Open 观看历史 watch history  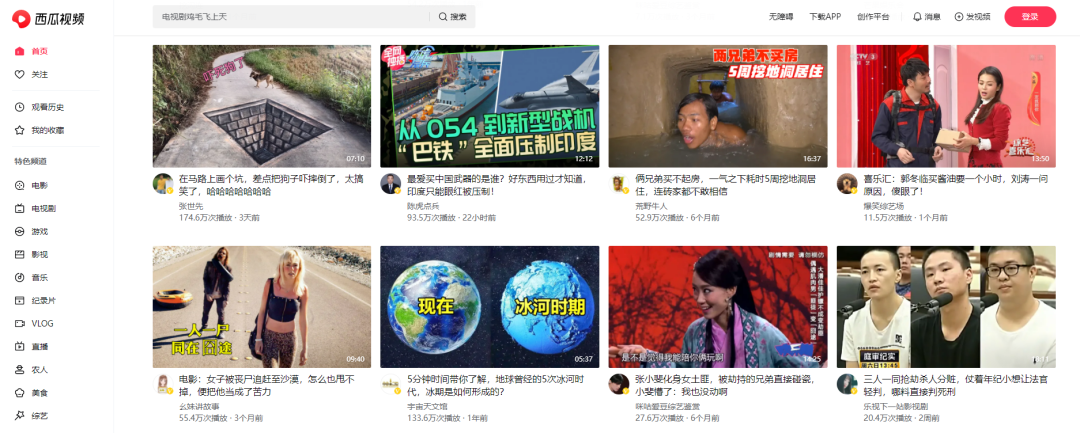46,107
